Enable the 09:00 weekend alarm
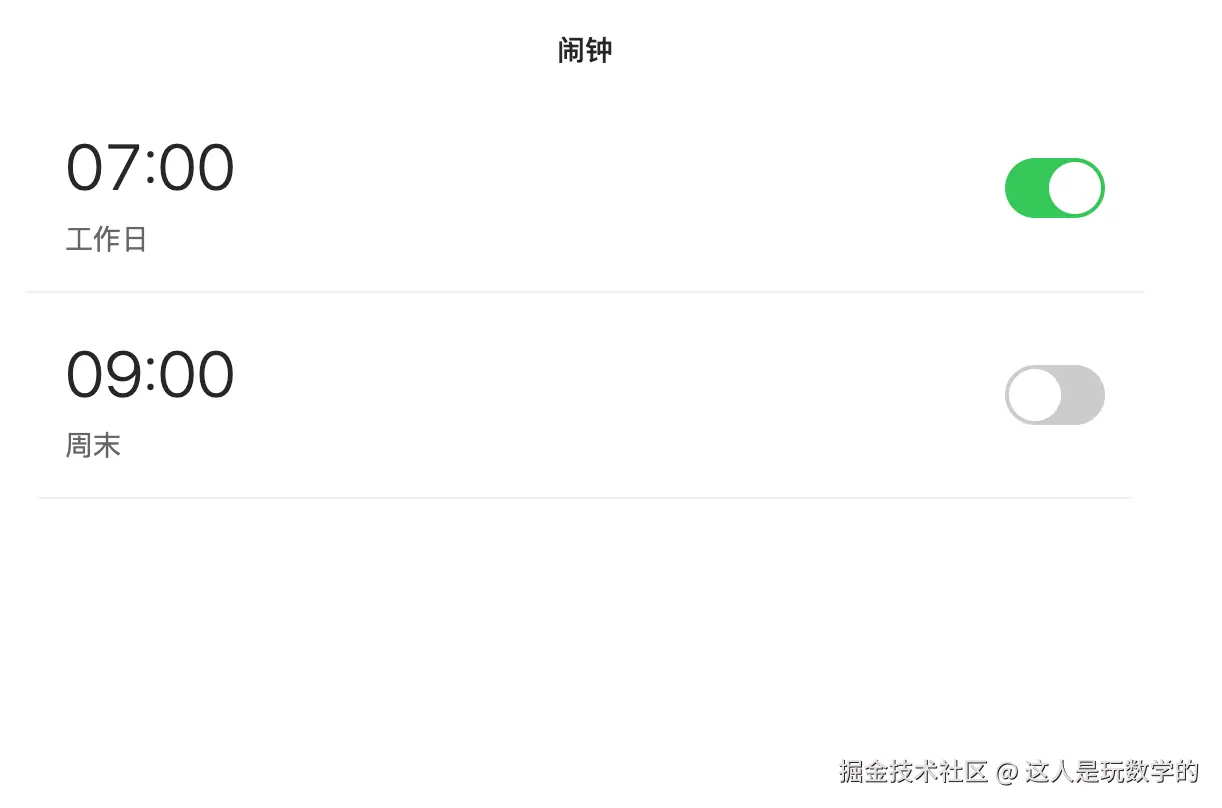1222x808 pixels. coord(1054,395)
